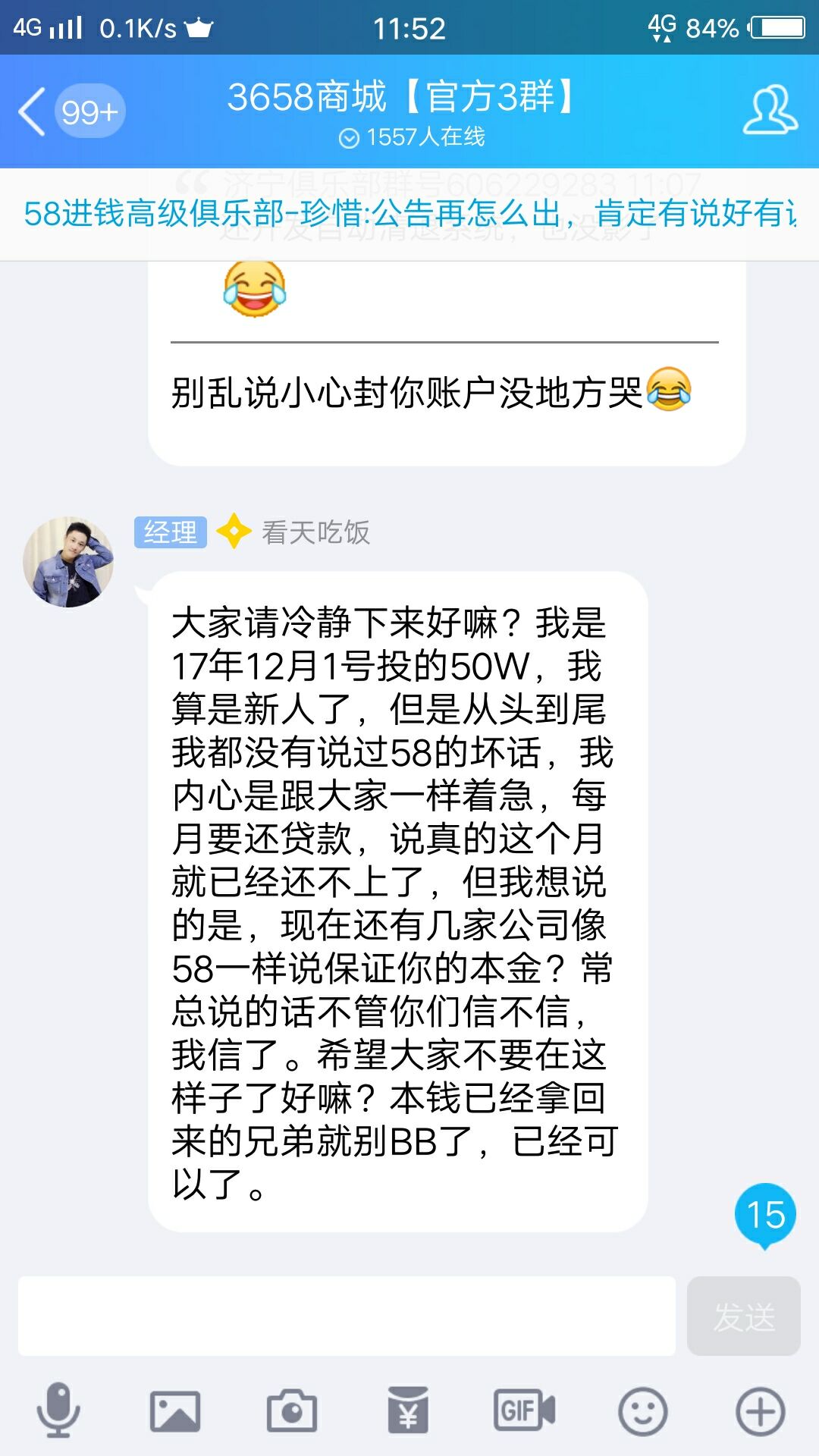View 看天吃饭's profile avatar
The height and width of the screenshot is (1456, 819).
[68, 562]
